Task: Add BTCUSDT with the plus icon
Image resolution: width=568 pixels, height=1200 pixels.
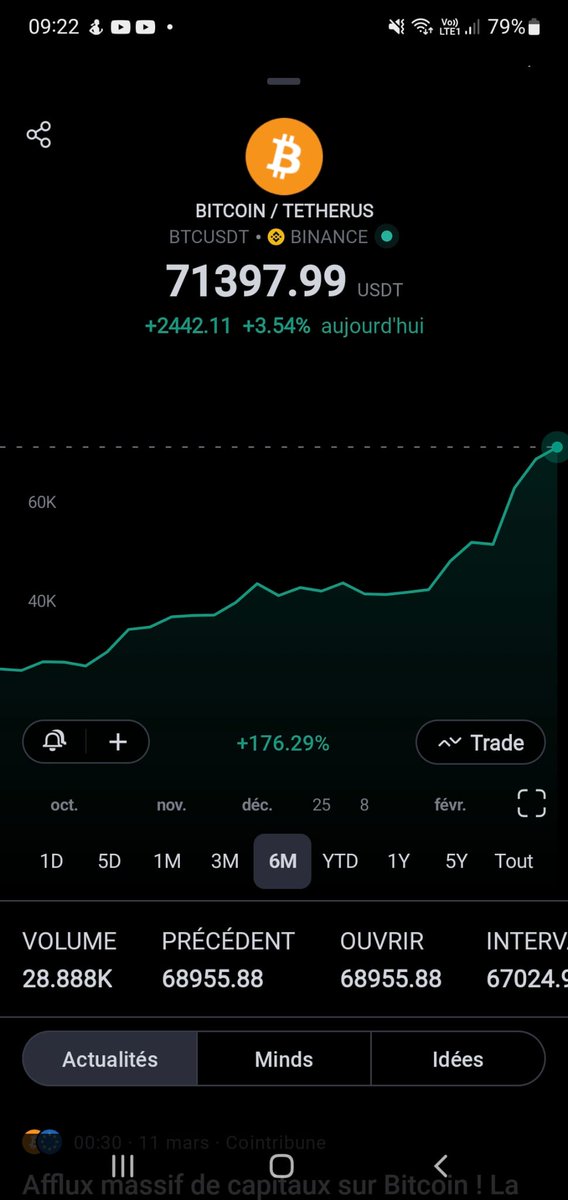Action: pos(118,742)
